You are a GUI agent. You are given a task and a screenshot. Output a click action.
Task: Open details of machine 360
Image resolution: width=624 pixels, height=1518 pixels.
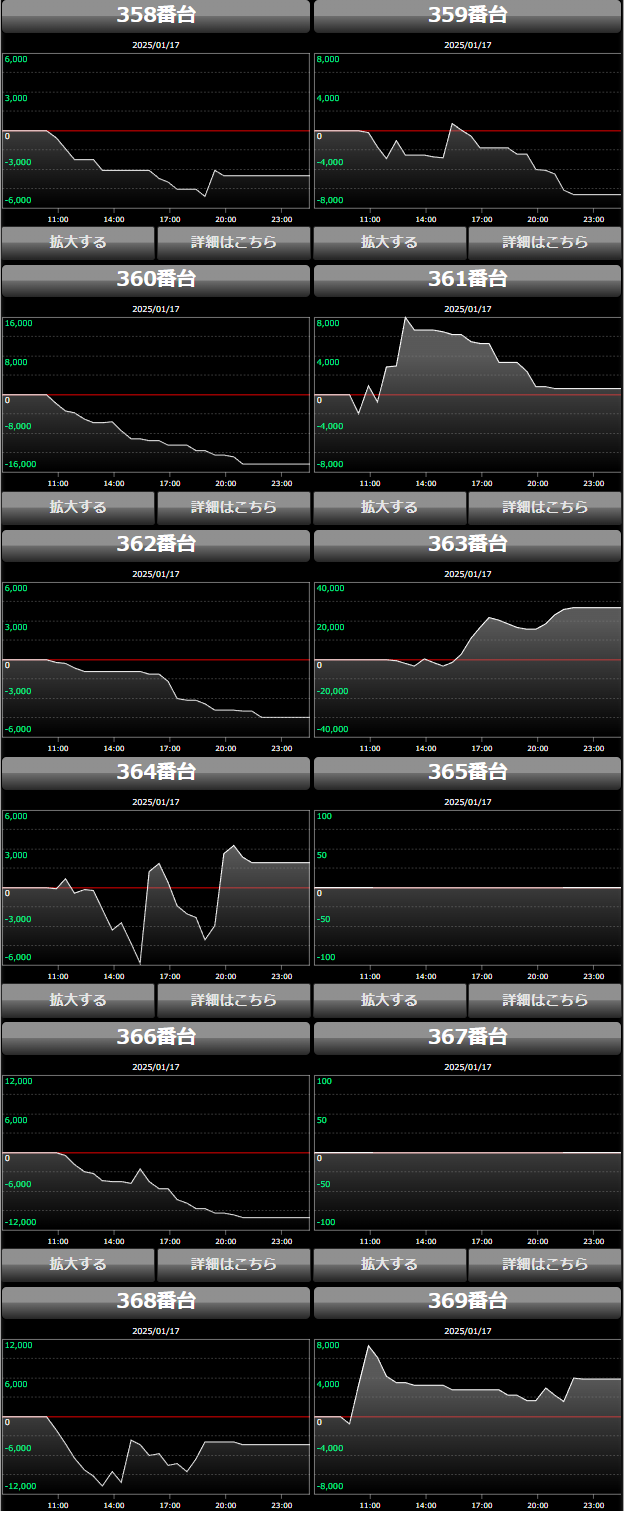tap(233, 507)
